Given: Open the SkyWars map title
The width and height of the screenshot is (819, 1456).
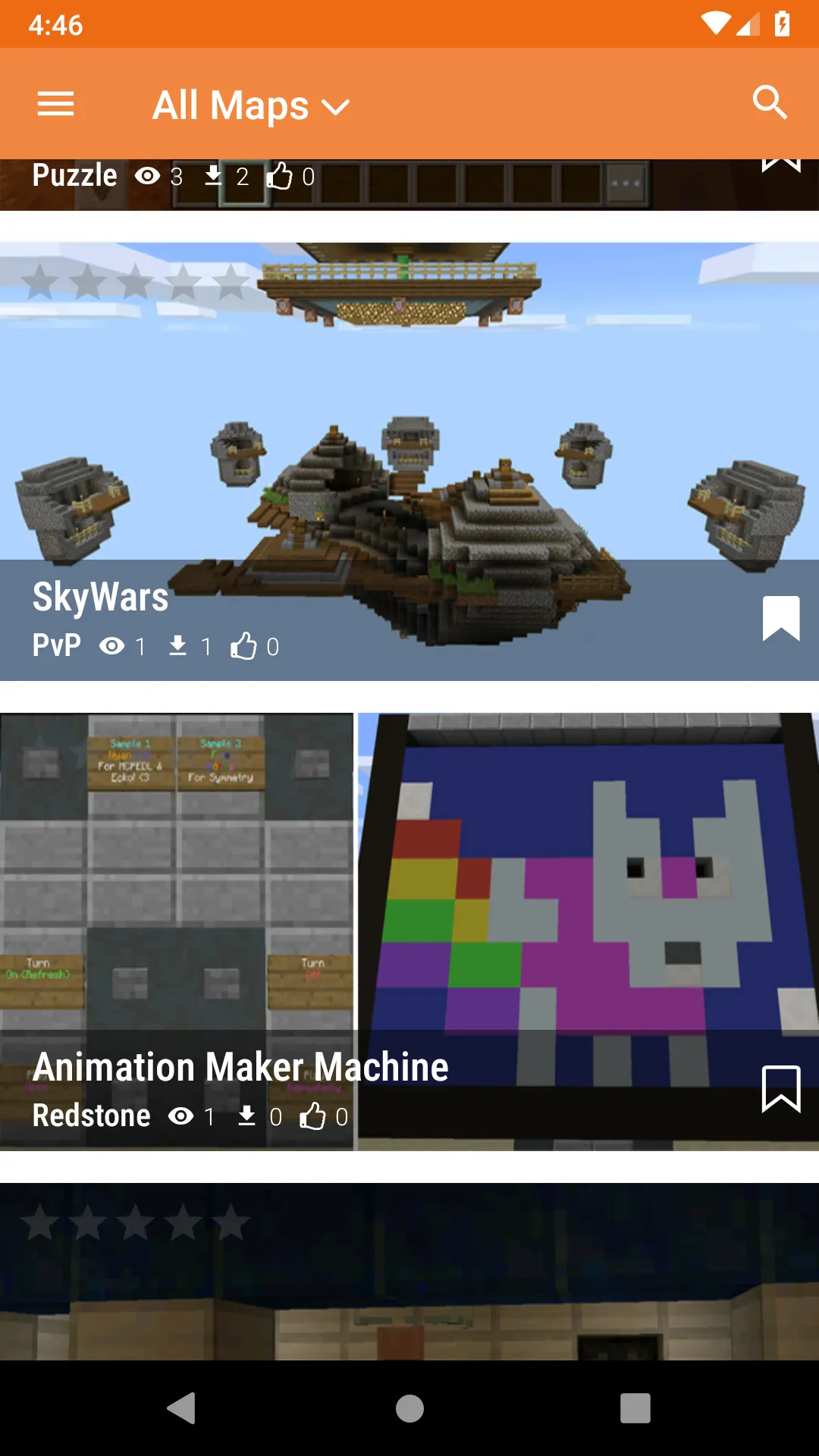Looking at the screenshot, I should (x=101, y=597).
